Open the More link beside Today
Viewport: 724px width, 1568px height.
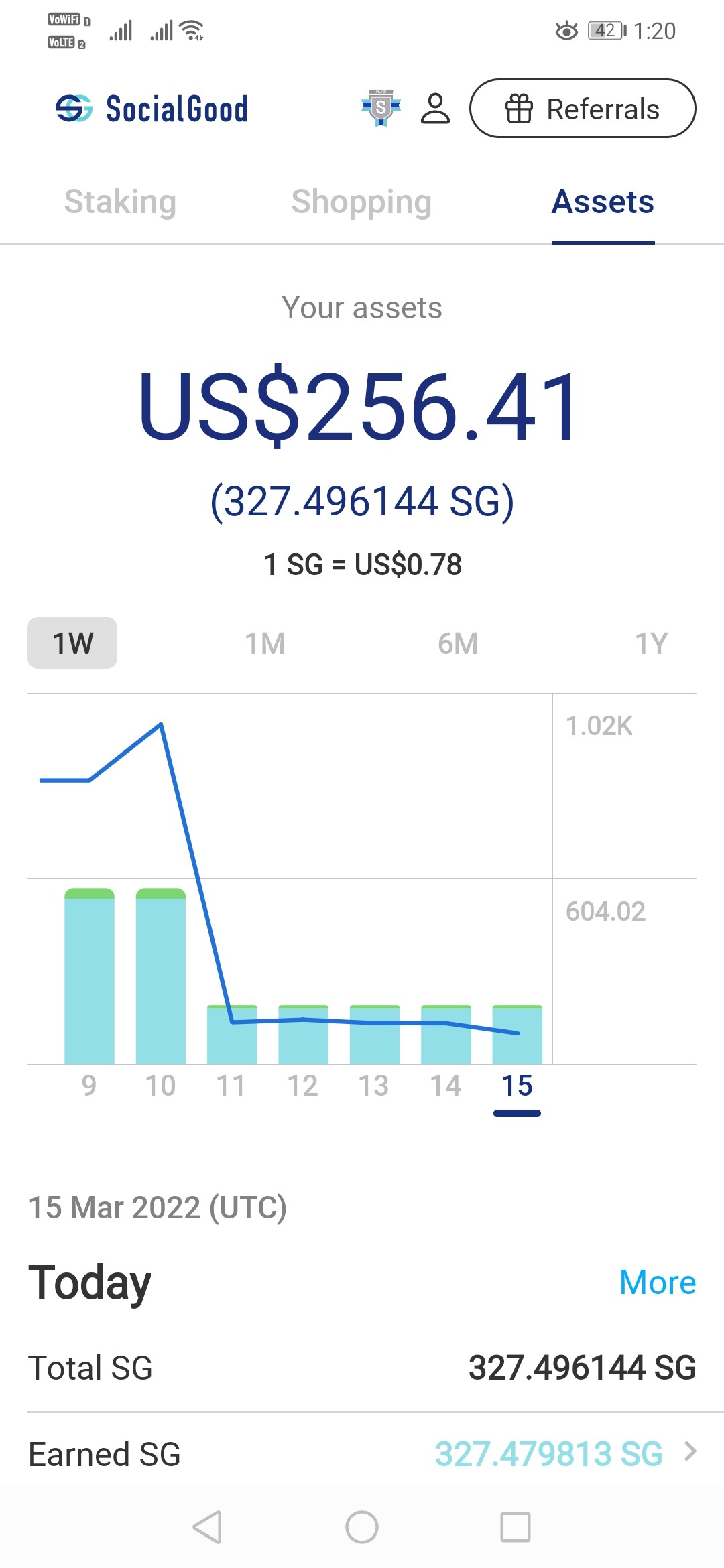[658, 1283]
